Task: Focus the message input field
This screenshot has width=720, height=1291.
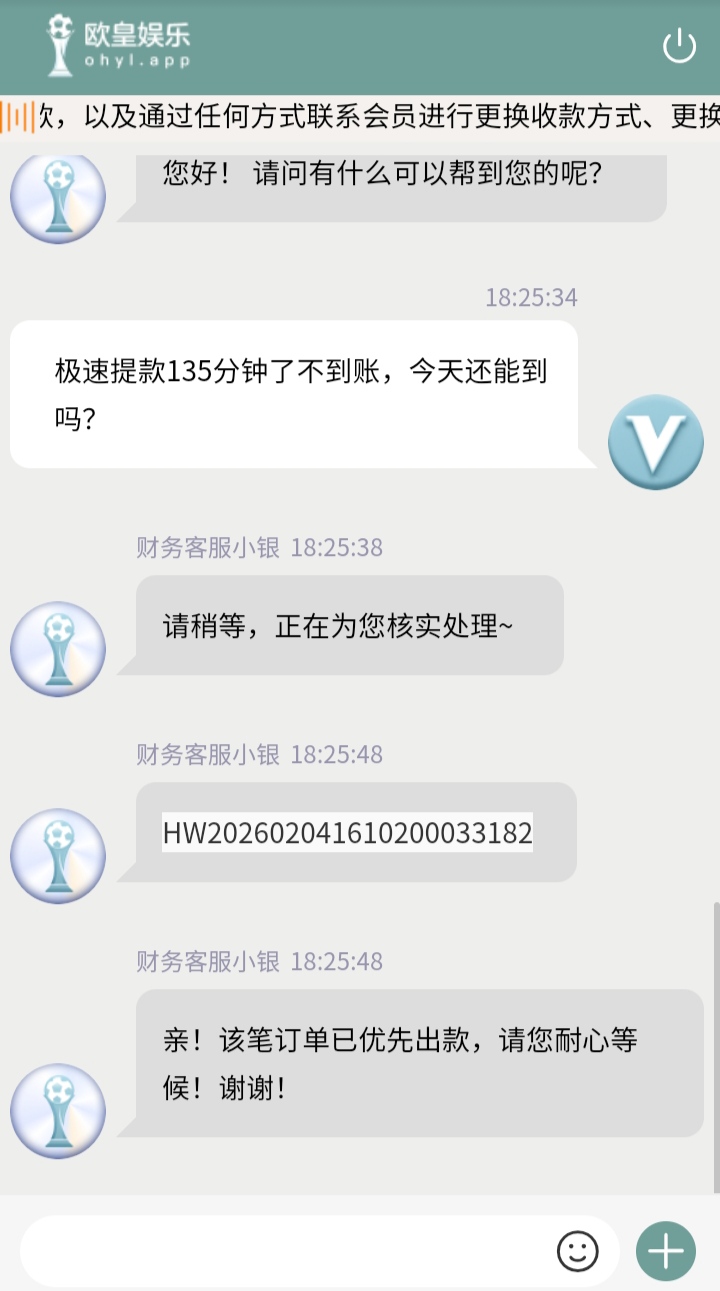Action: click(x=285, y=1251)
